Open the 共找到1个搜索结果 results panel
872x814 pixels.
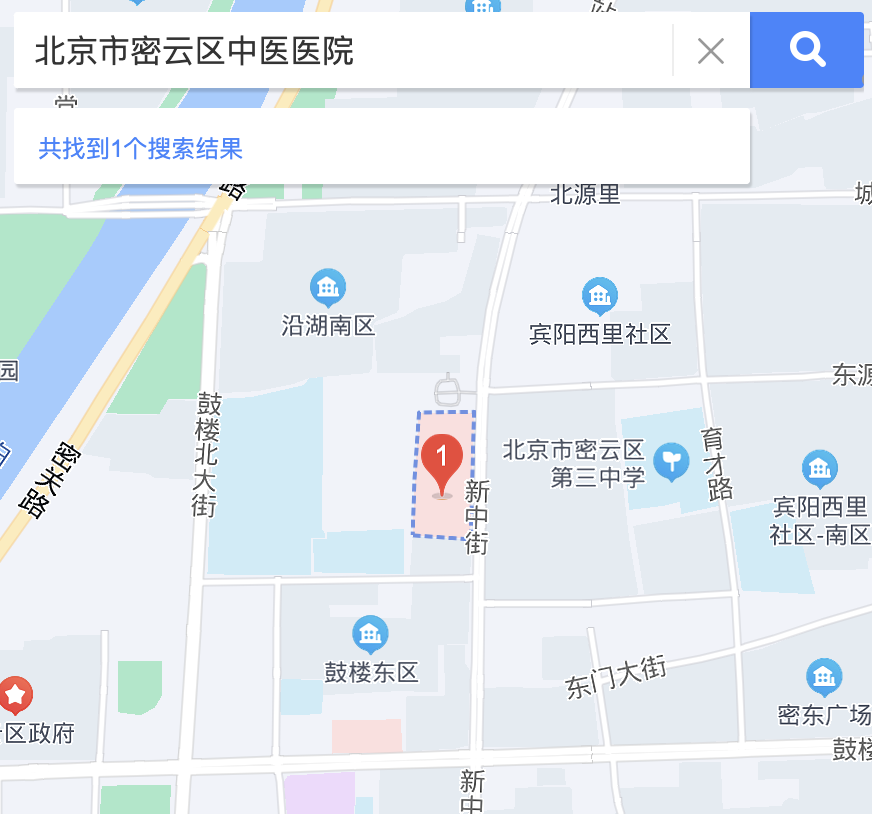pyautogui.click(x=141, y=149)
